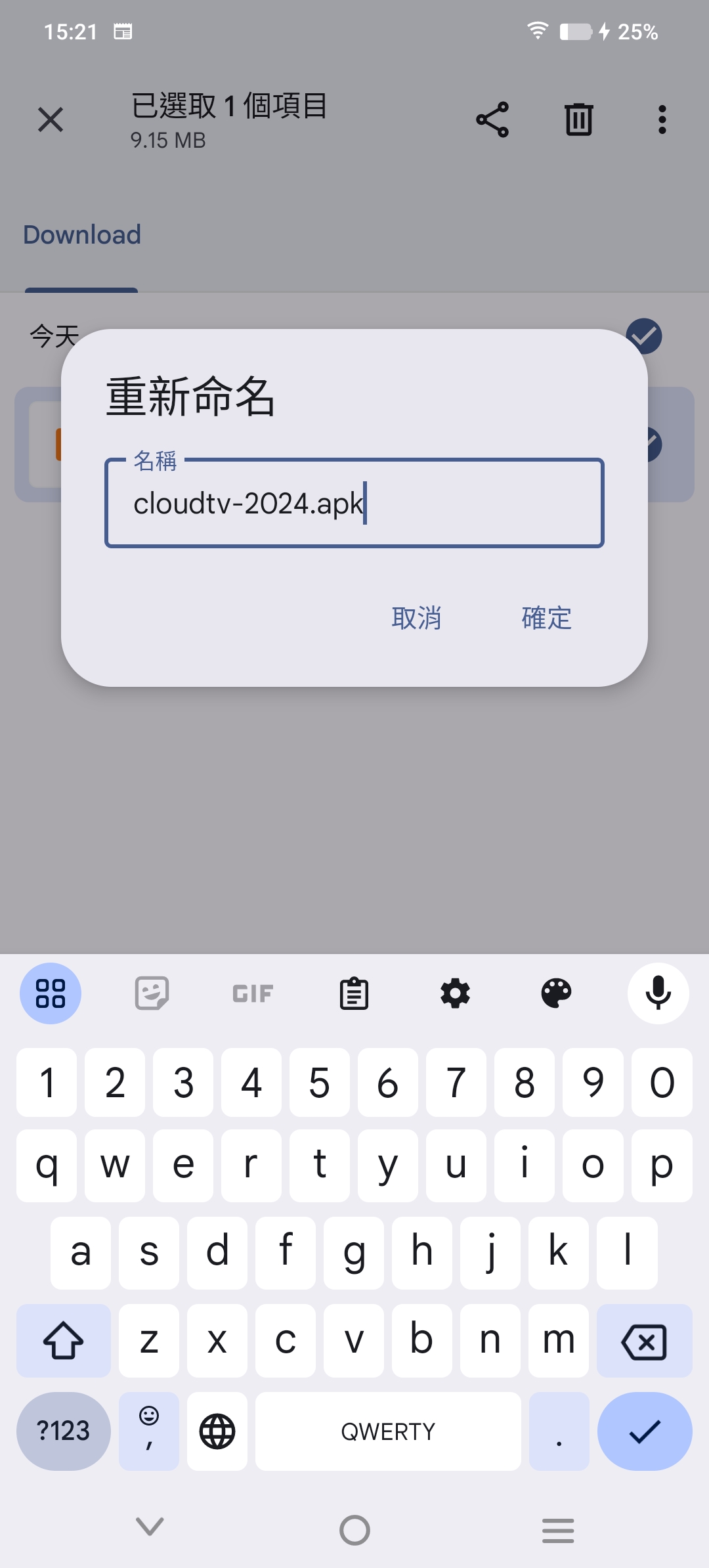Open the three-dot overflow menu

pos(662,120)
